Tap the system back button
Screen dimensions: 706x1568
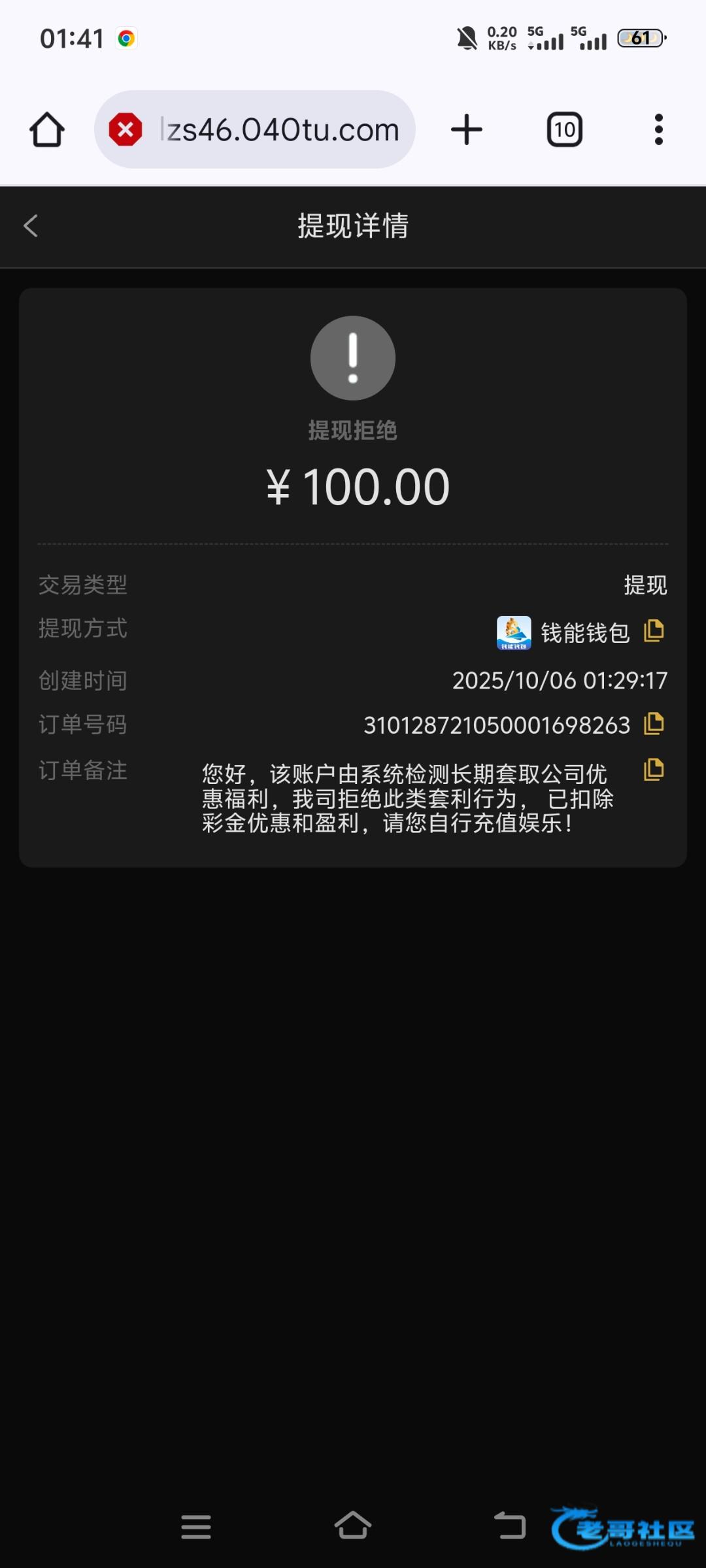tap(510, 1527)
